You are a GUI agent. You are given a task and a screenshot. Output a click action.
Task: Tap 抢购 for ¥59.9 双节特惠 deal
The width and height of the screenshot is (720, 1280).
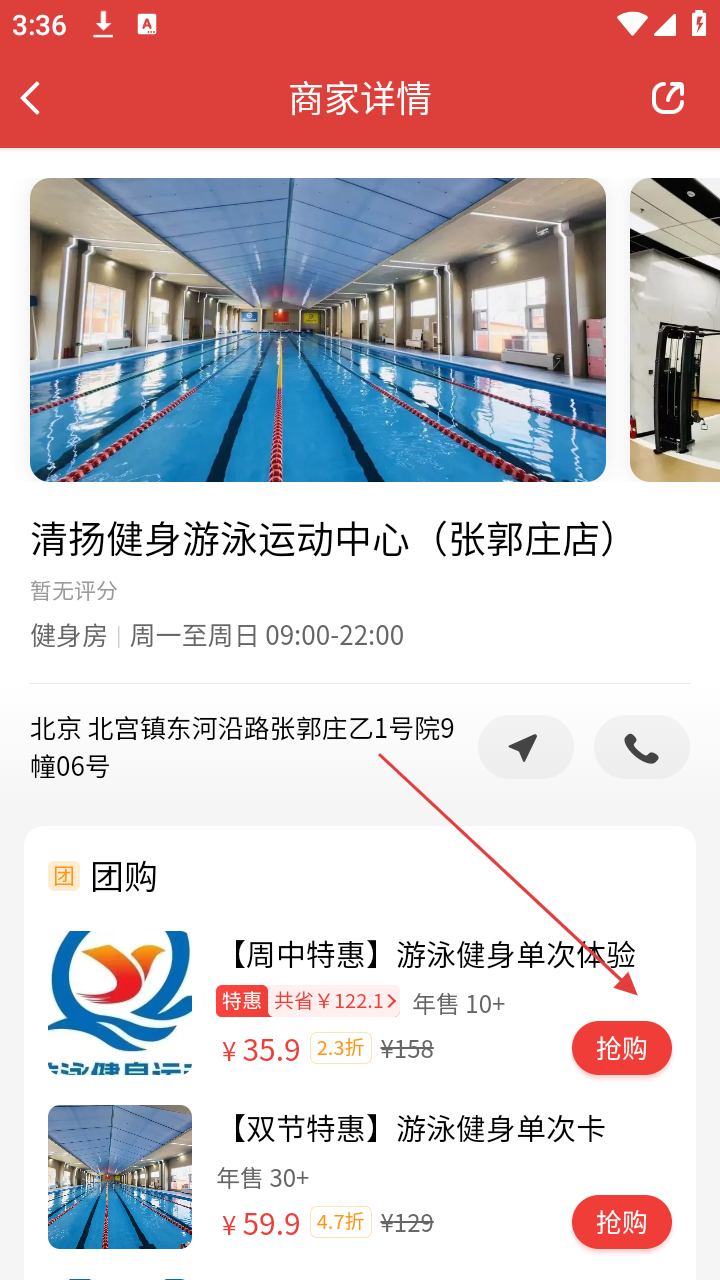point(621,1222)
